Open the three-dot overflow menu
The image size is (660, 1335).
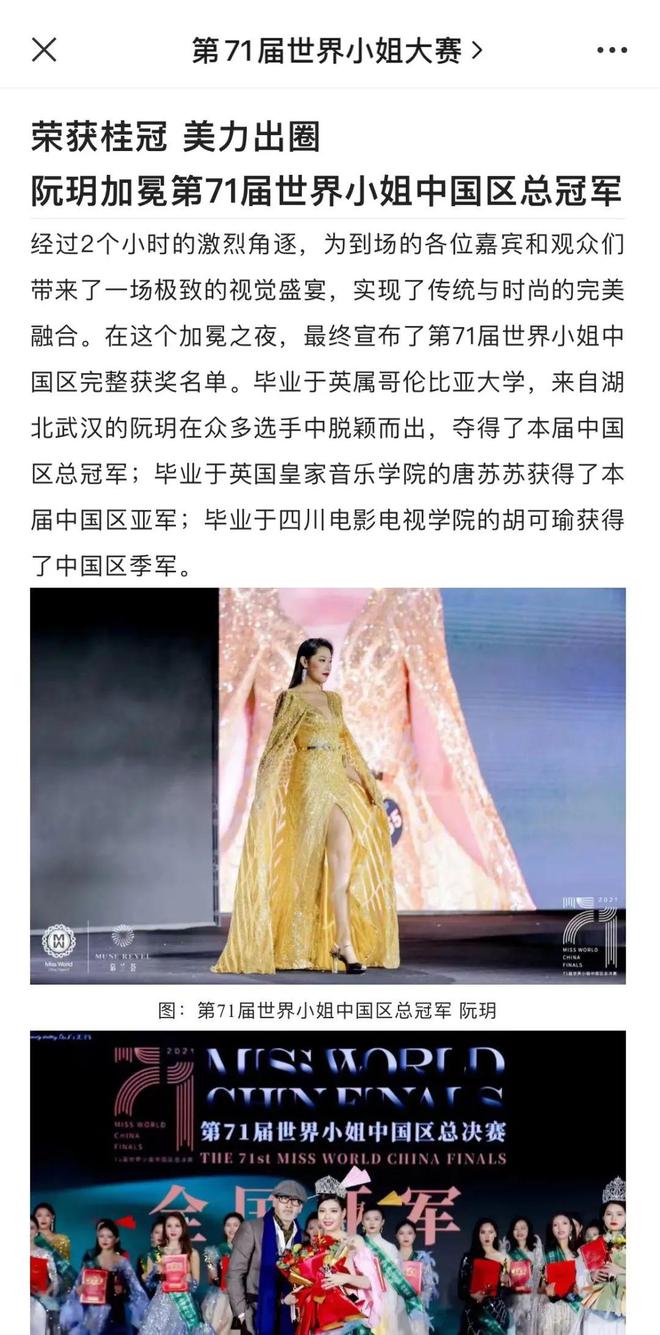612,50
